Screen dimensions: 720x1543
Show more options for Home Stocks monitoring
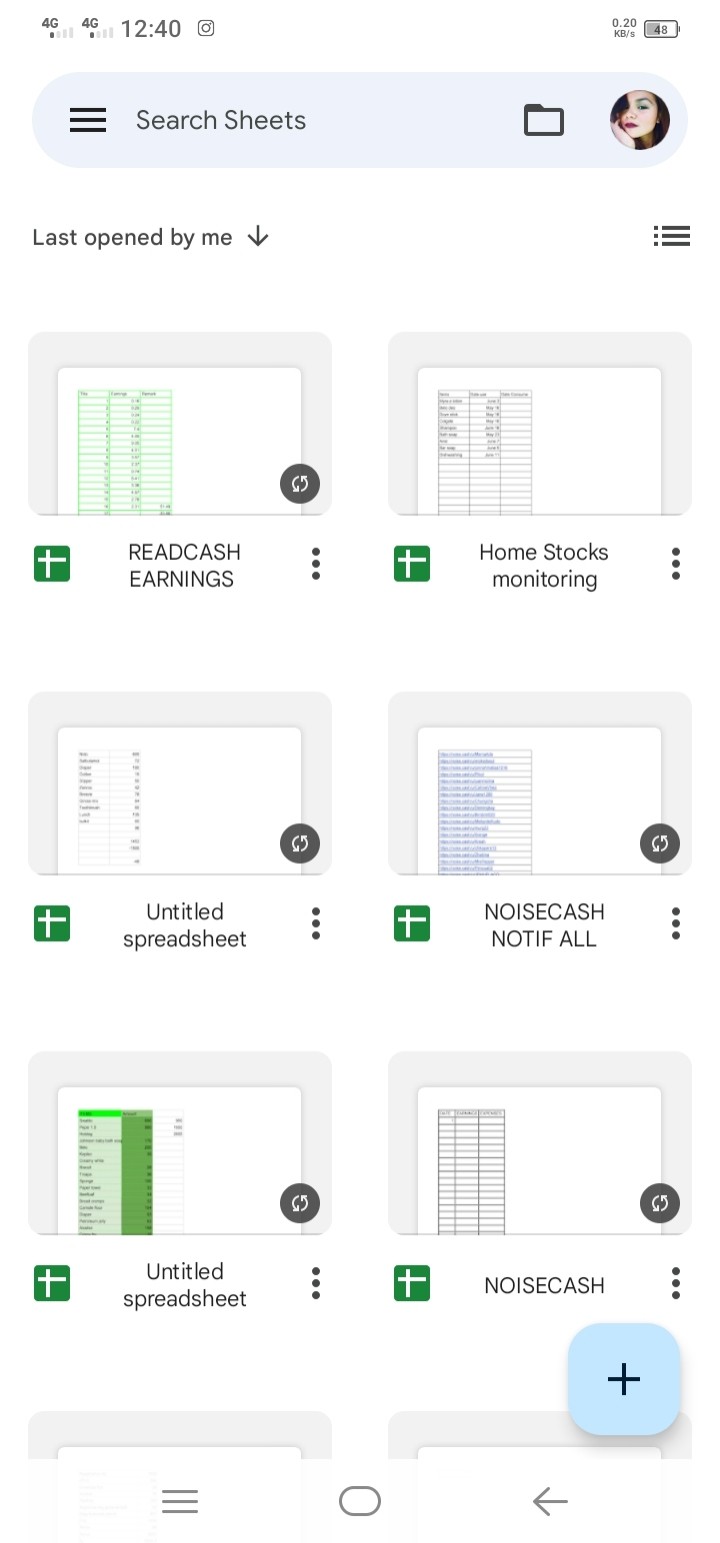pyautogui.click(x=676, y=564)
